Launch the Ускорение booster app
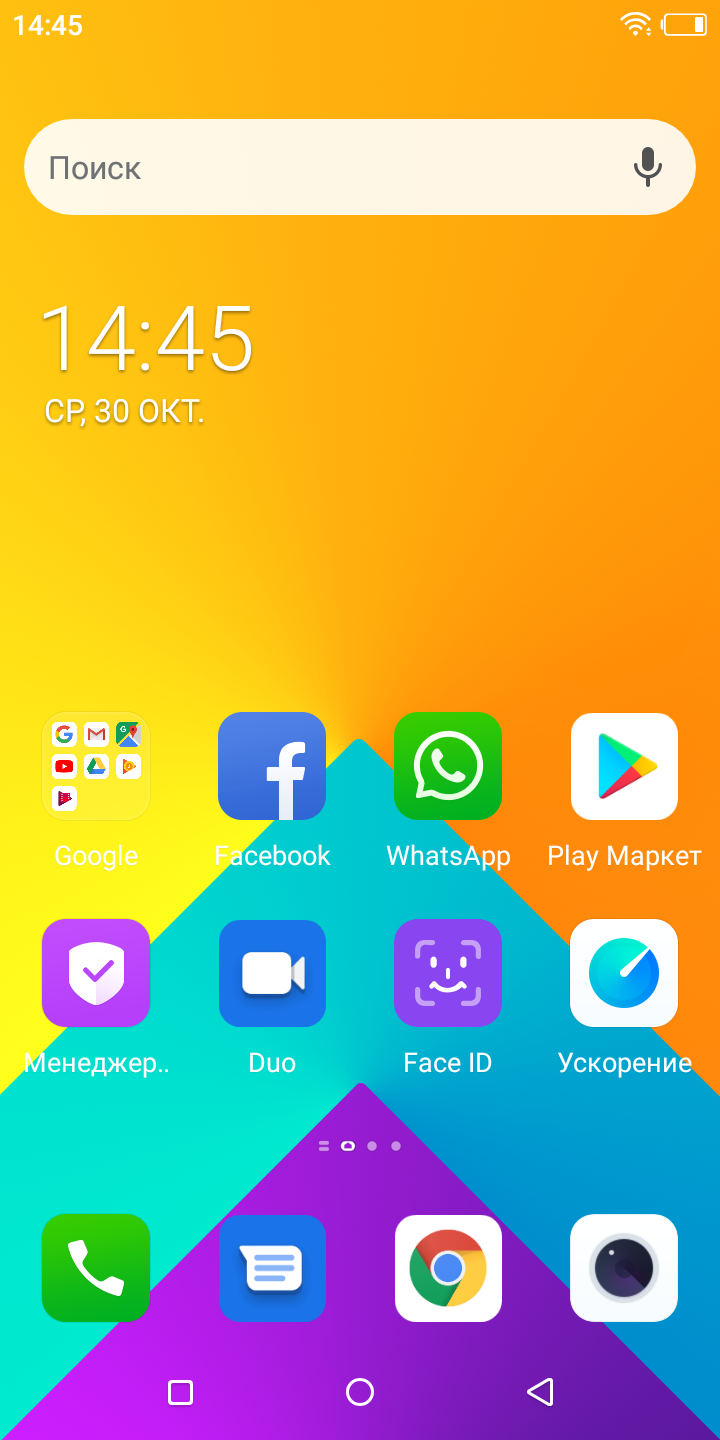Screen dimensions: 720x1440 [624, 974]
